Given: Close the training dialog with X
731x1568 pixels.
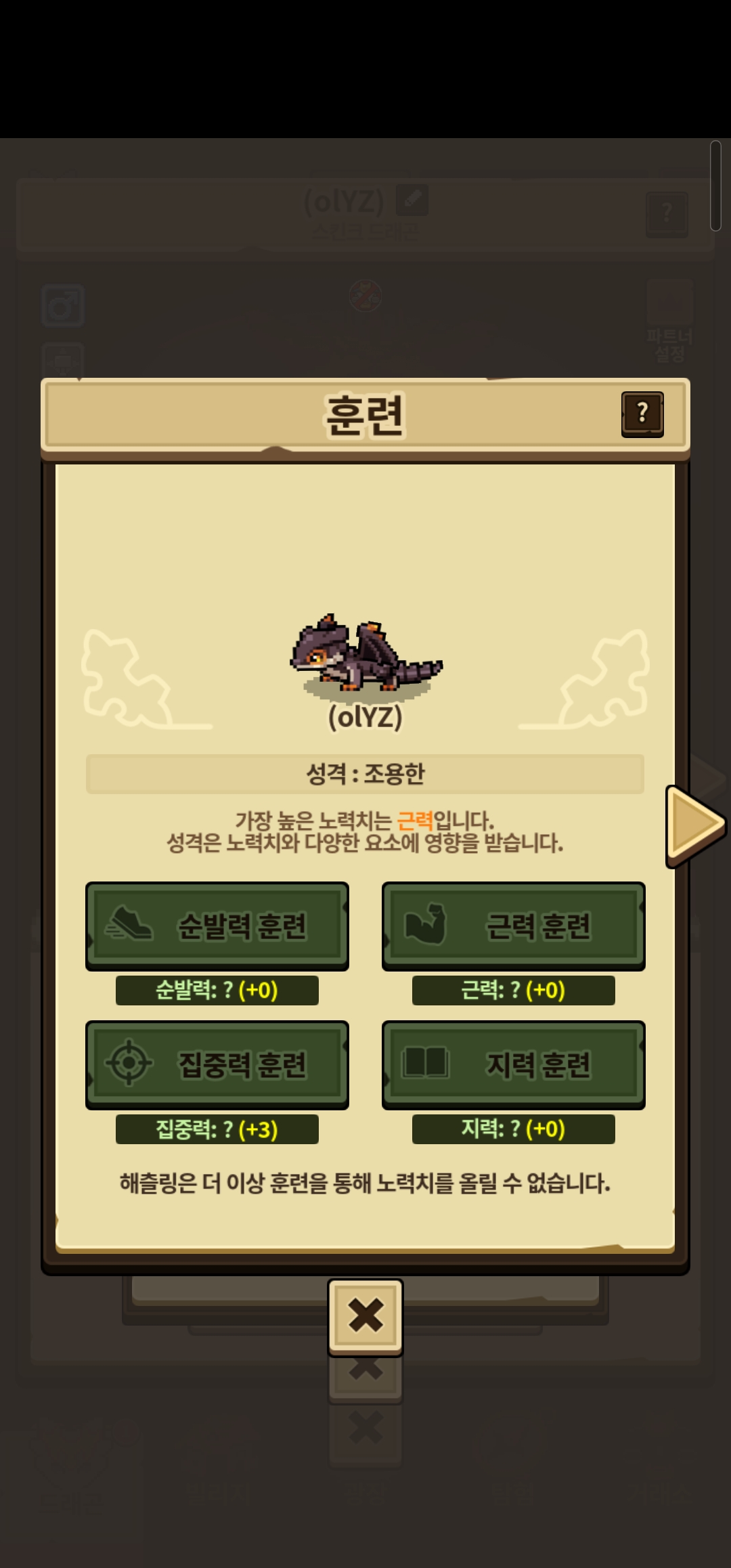Looking at the screenshot, I should click(365, 1317).
